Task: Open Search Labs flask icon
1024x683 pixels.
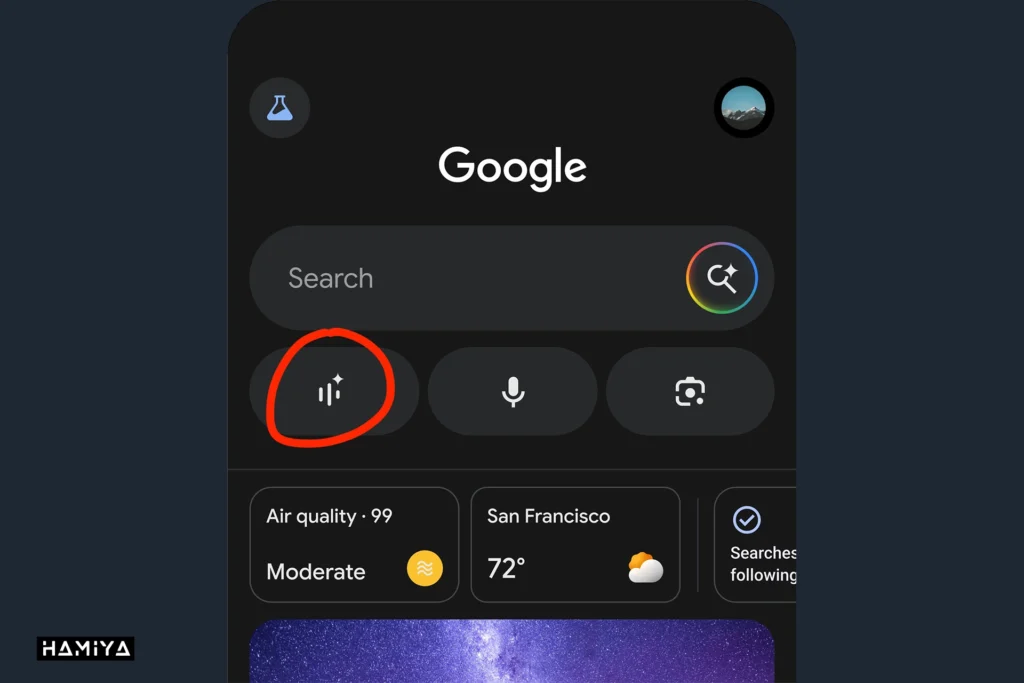Action: 280,108
